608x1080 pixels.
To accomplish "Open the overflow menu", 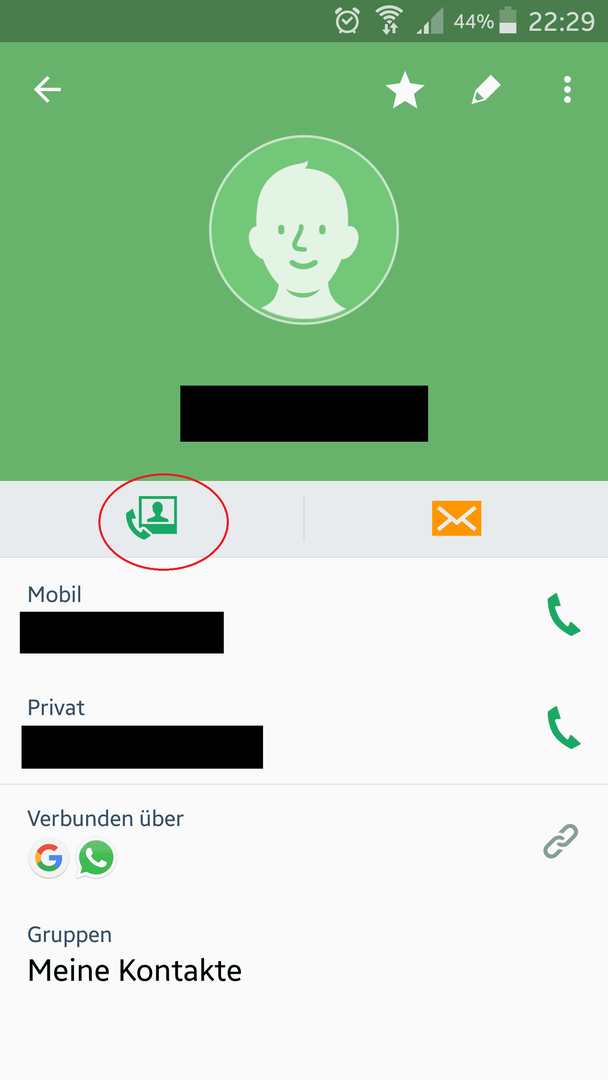I will coord(567,90).
